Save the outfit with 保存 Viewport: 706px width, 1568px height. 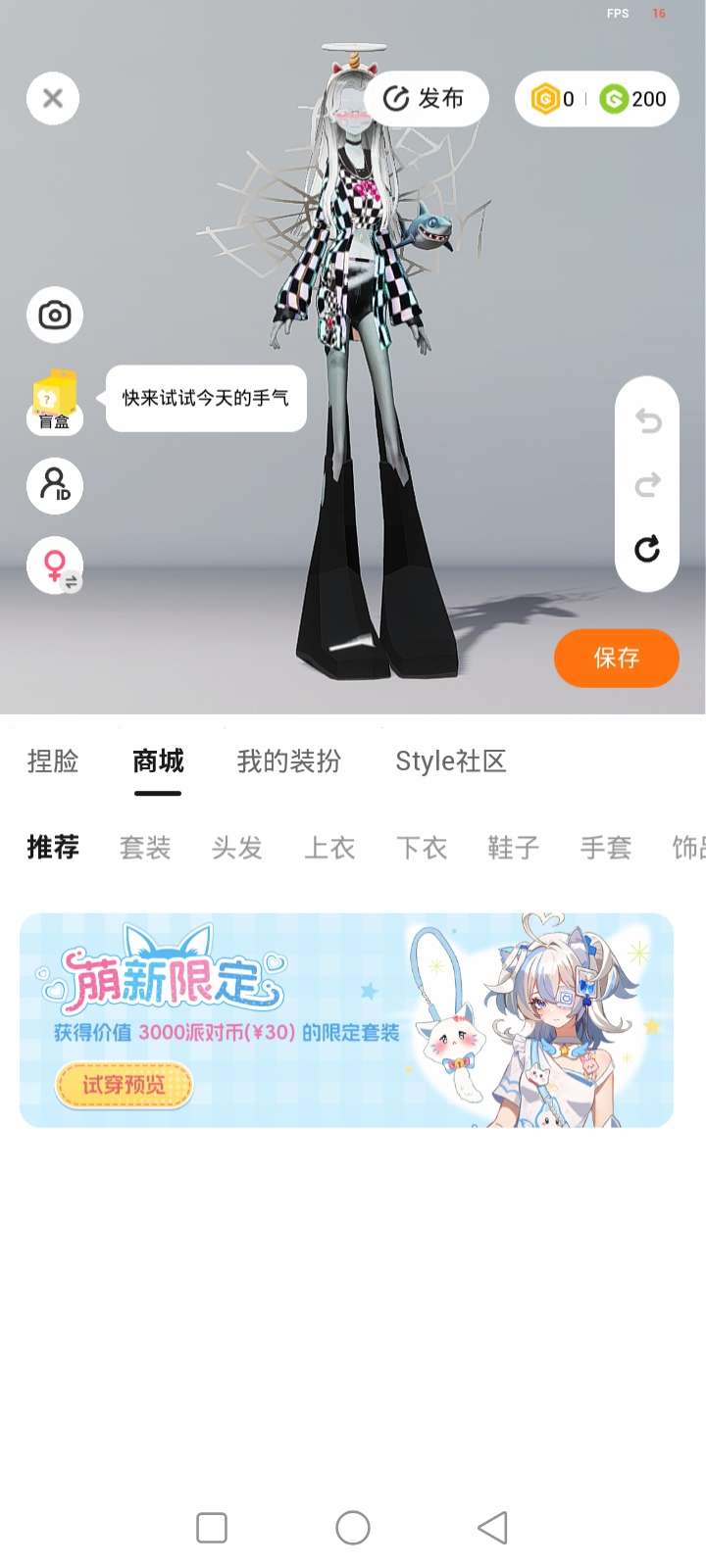(616, 658)
